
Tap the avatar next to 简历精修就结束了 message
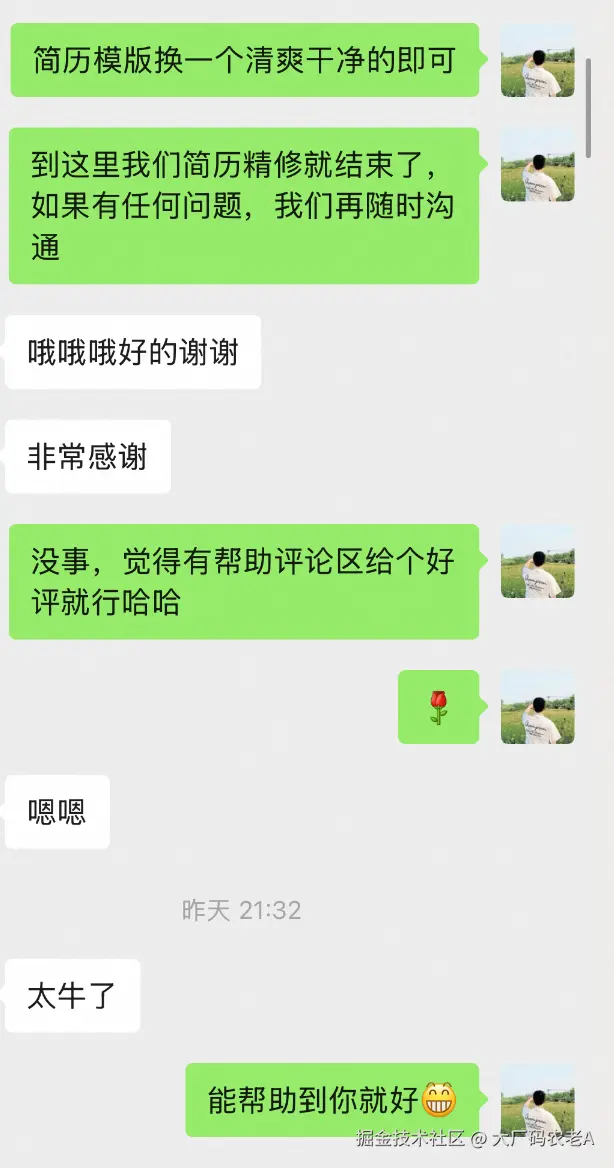(537, 165)
